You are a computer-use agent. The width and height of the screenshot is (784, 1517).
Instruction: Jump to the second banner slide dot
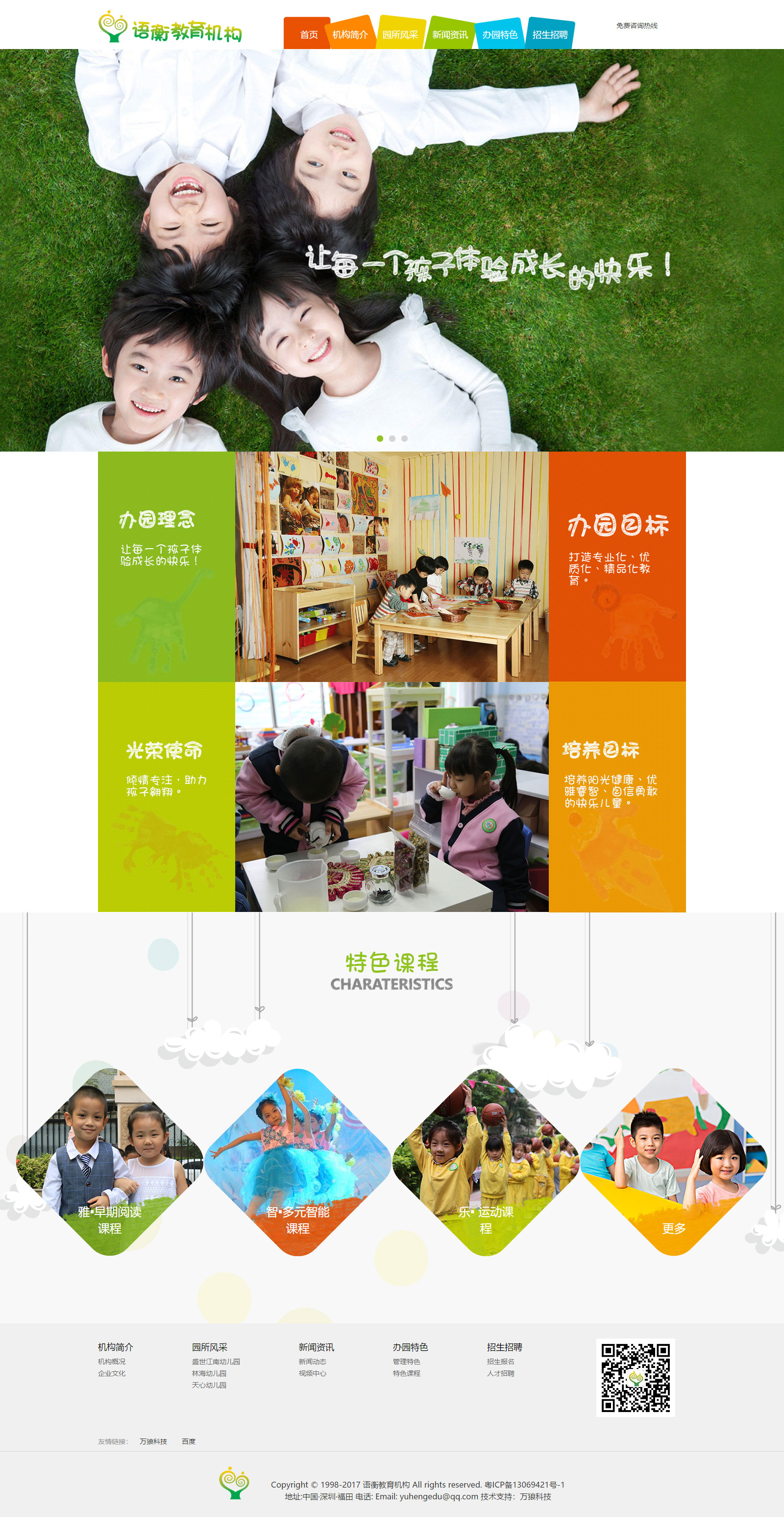point(392,438)
